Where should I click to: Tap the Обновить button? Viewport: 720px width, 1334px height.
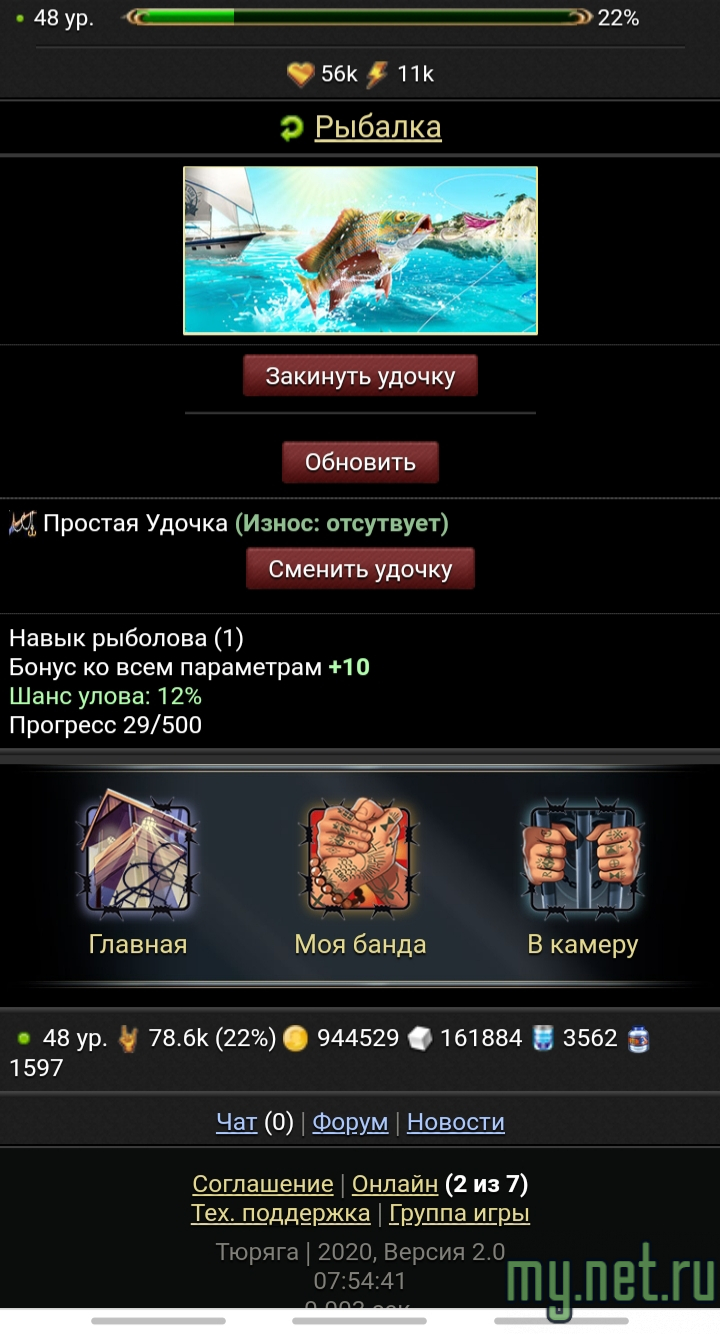pyautogui.click(x=360, y=462)
